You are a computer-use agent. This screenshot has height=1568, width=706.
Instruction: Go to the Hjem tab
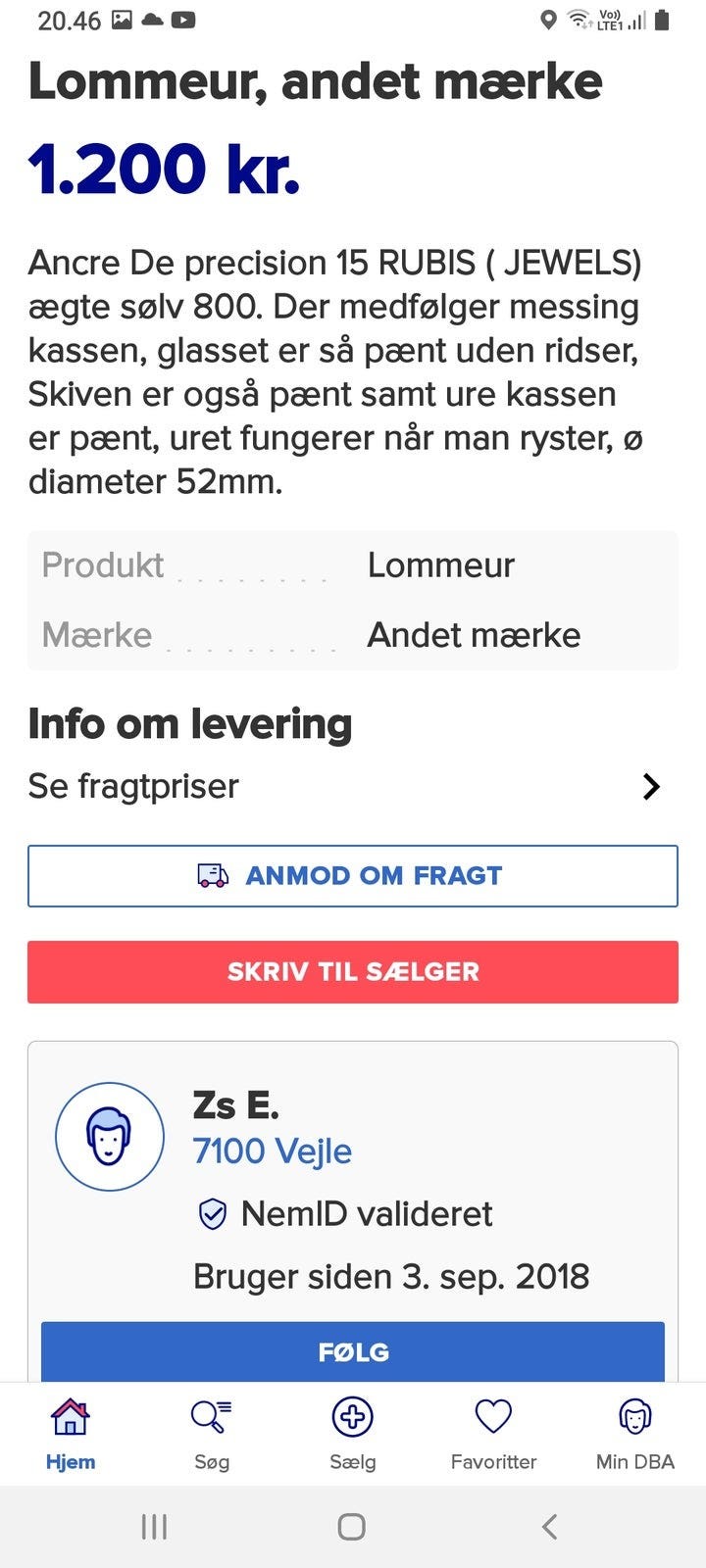(71, 1434)
